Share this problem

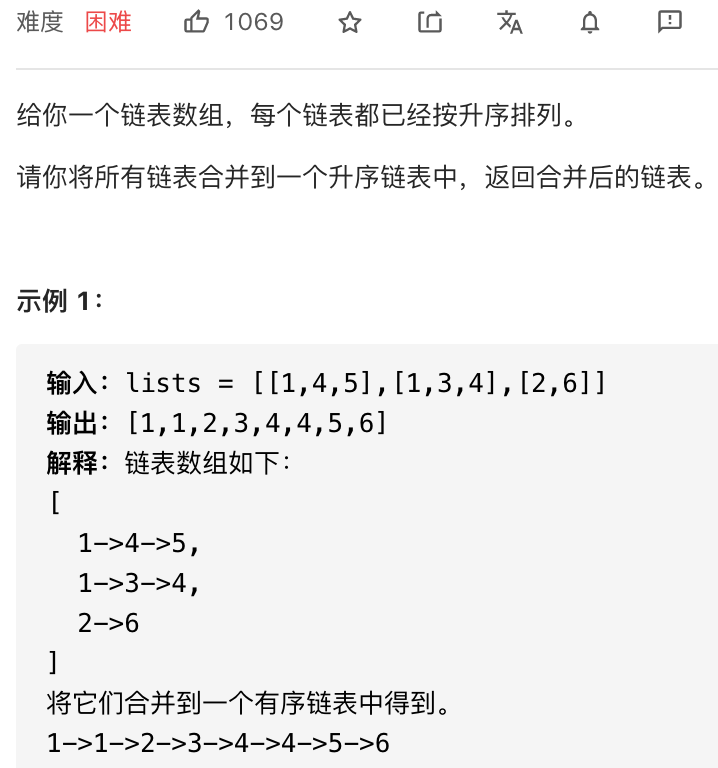[430, 22]
